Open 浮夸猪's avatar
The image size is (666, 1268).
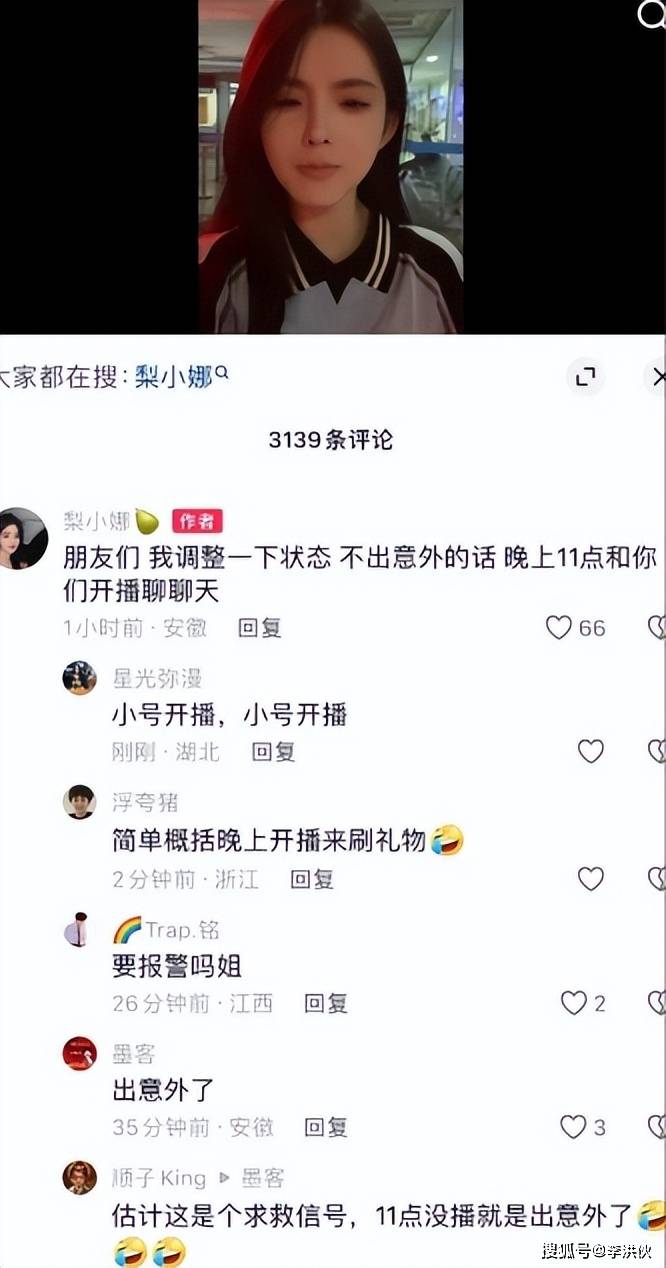(x=79, y=802)
